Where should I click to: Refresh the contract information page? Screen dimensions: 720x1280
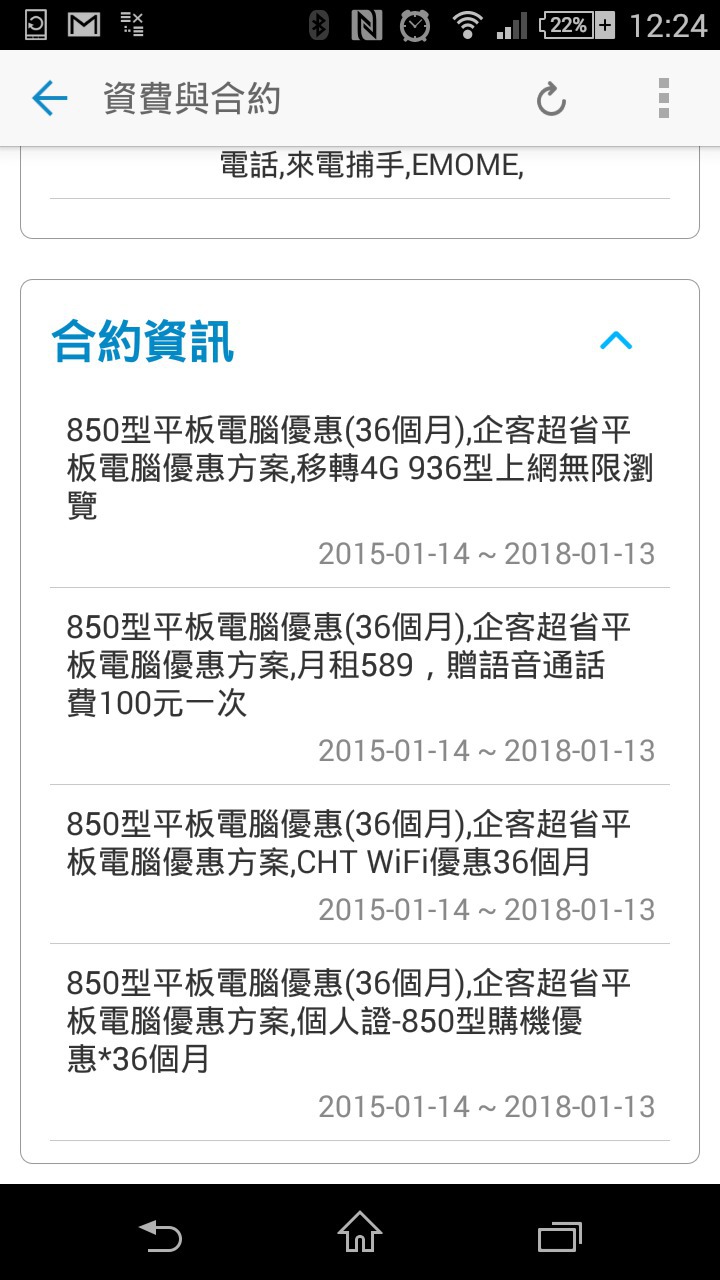(x=551, y=99)
